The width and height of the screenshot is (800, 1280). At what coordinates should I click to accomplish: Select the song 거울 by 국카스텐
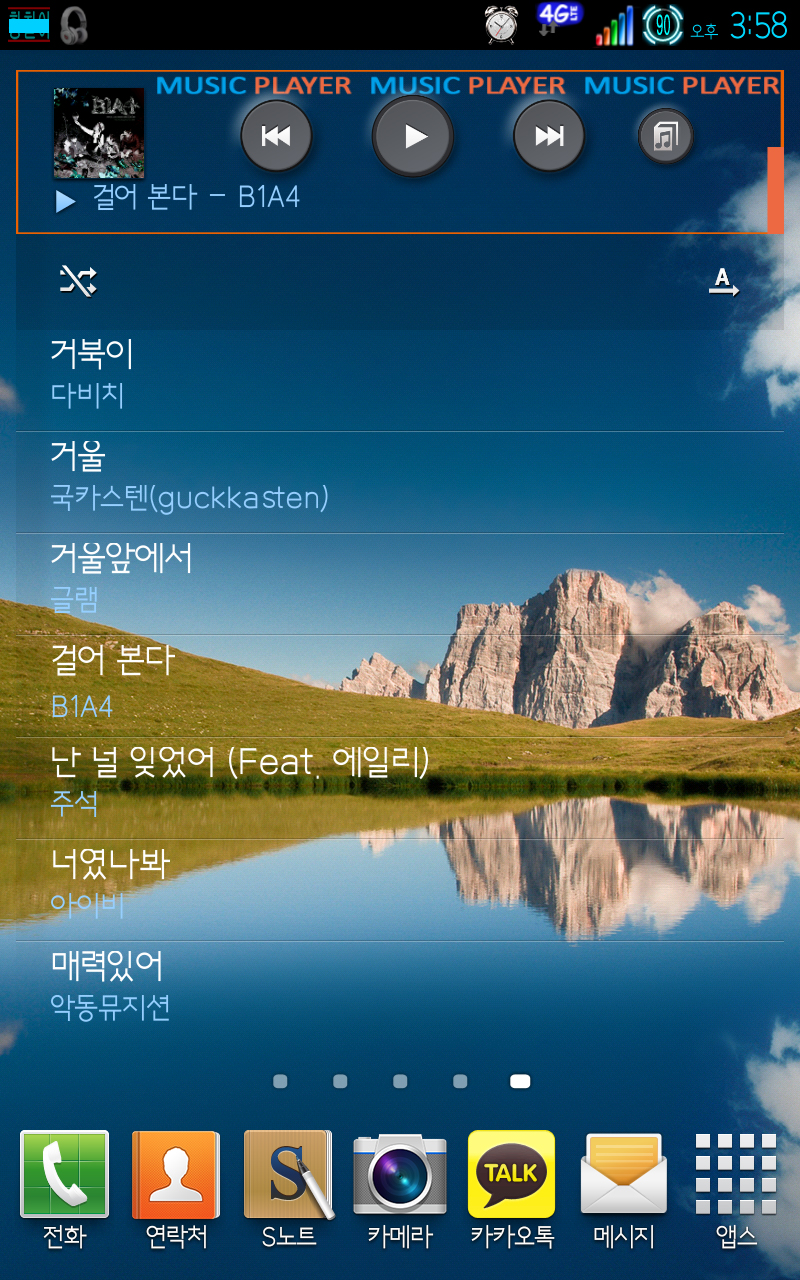point(400,477)
